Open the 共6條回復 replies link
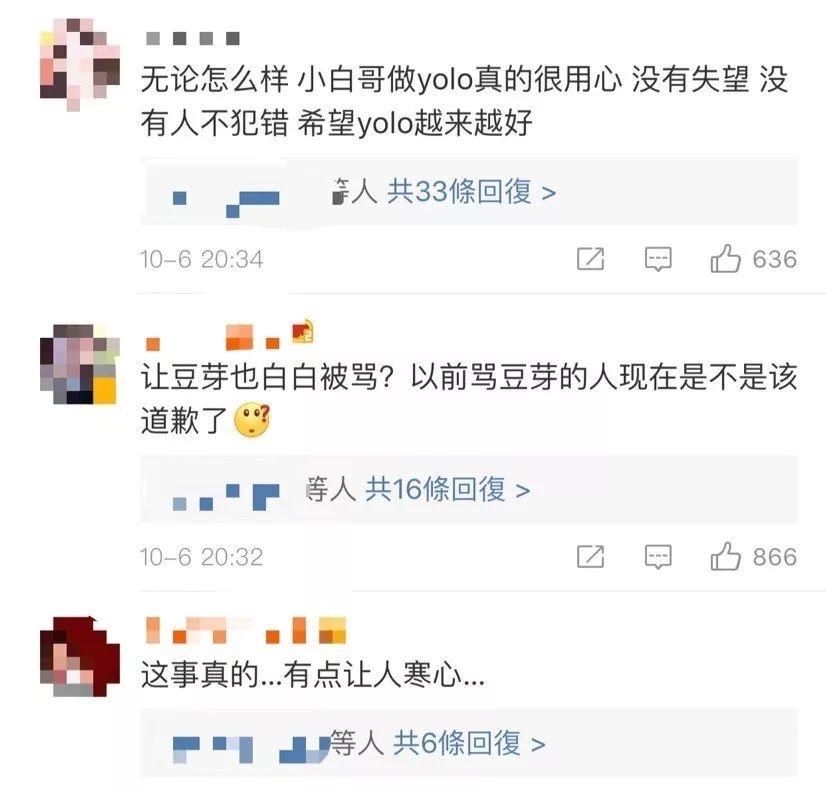The width and height of the screenshot is (826, 795). point(469,743)
